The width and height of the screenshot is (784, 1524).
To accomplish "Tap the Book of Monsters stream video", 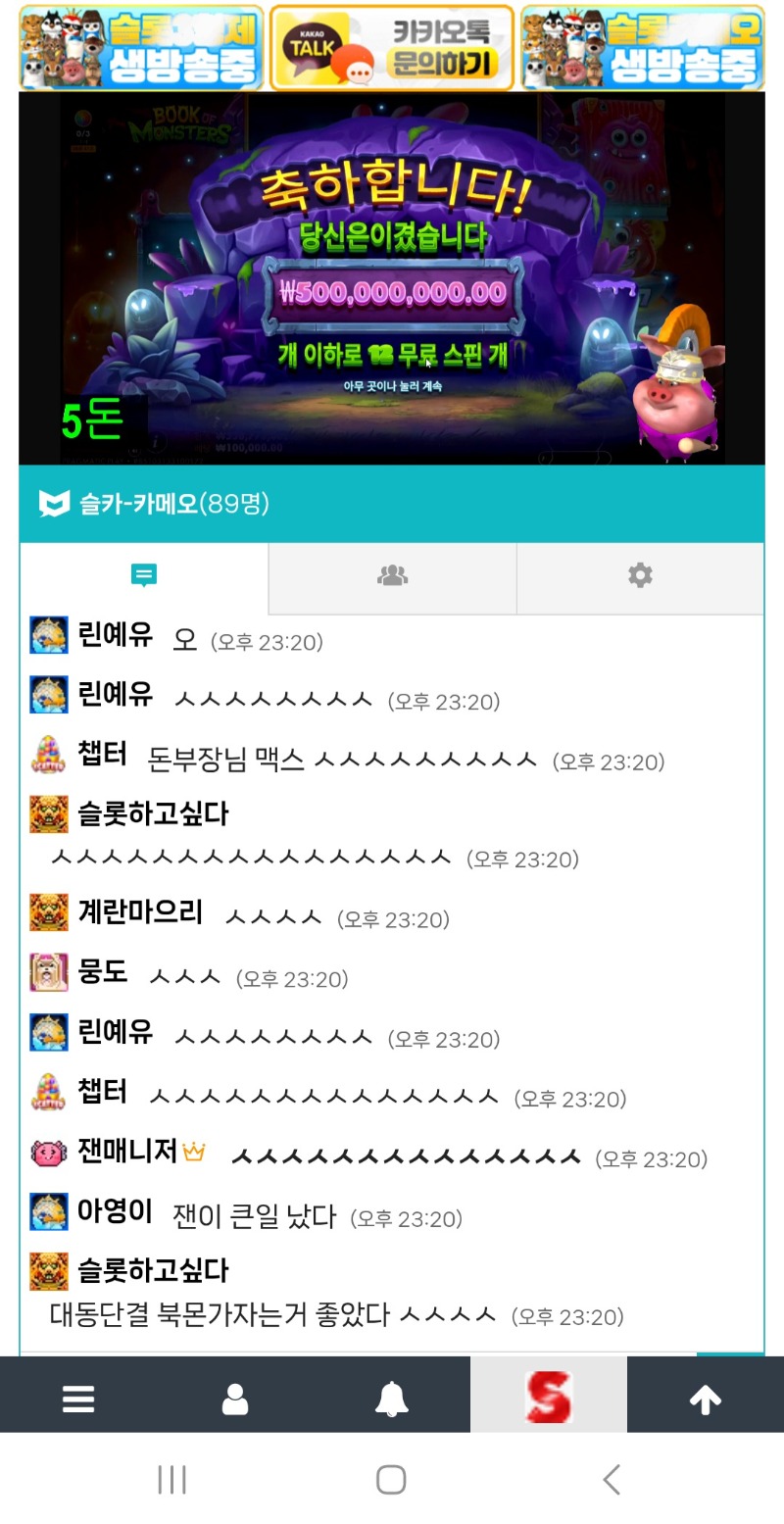I will point(392,279).
